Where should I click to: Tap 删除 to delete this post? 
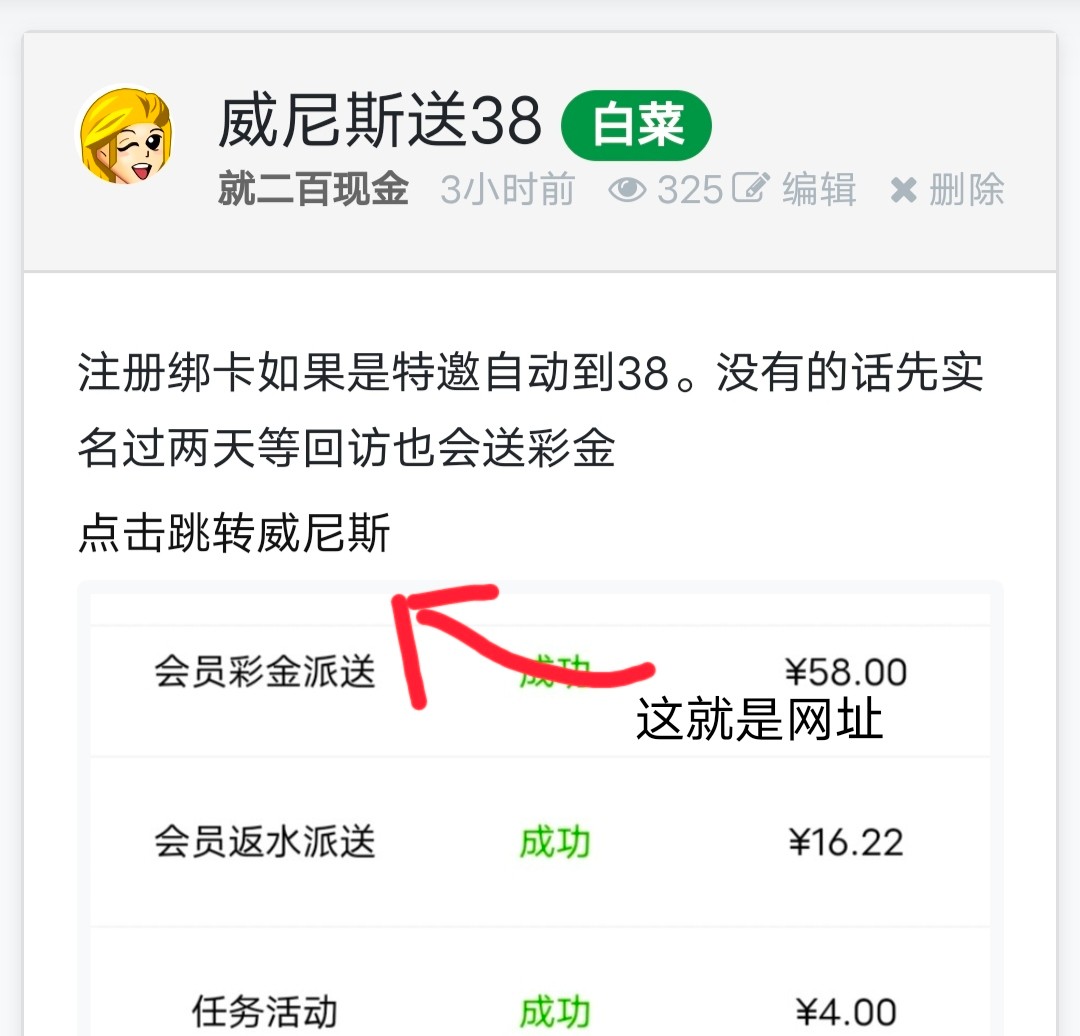pos(947,189)
